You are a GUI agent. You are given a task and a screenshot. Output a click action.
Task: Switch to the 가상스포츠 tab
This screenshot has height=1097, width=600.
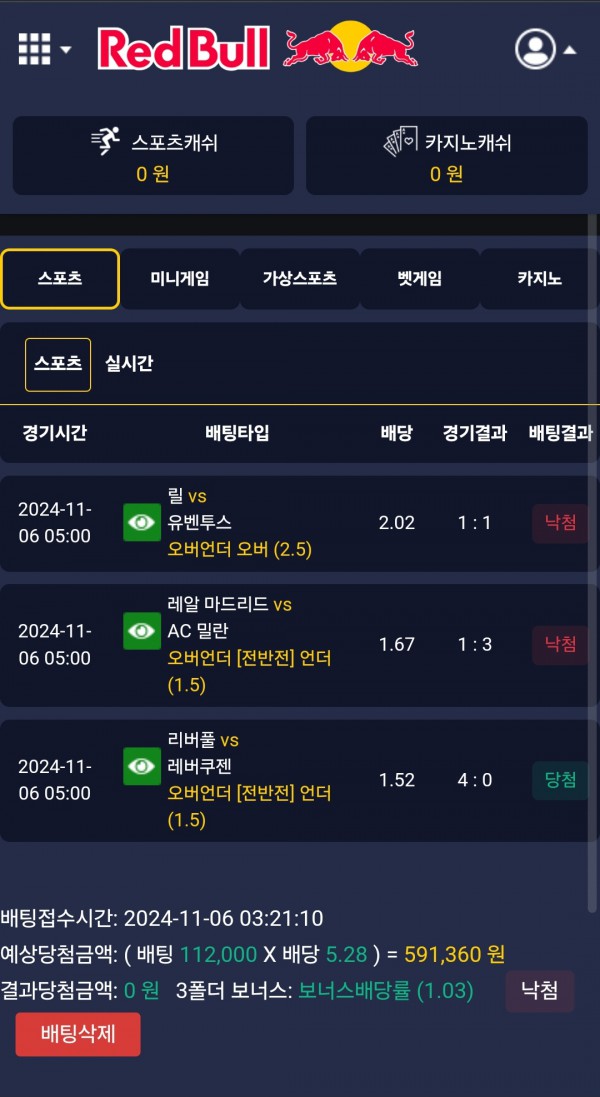pos(299,279)
